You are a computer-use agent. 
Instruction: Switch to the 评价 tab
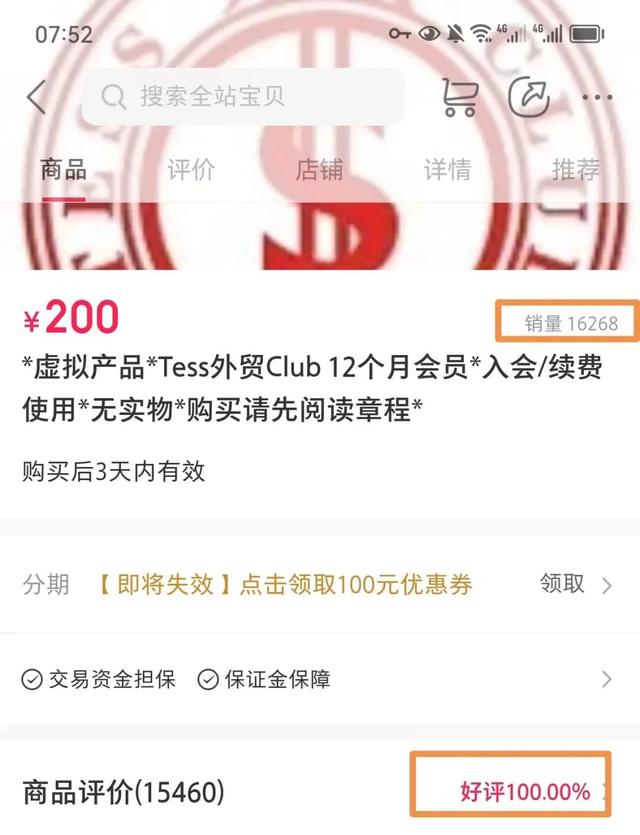[191, 170]
